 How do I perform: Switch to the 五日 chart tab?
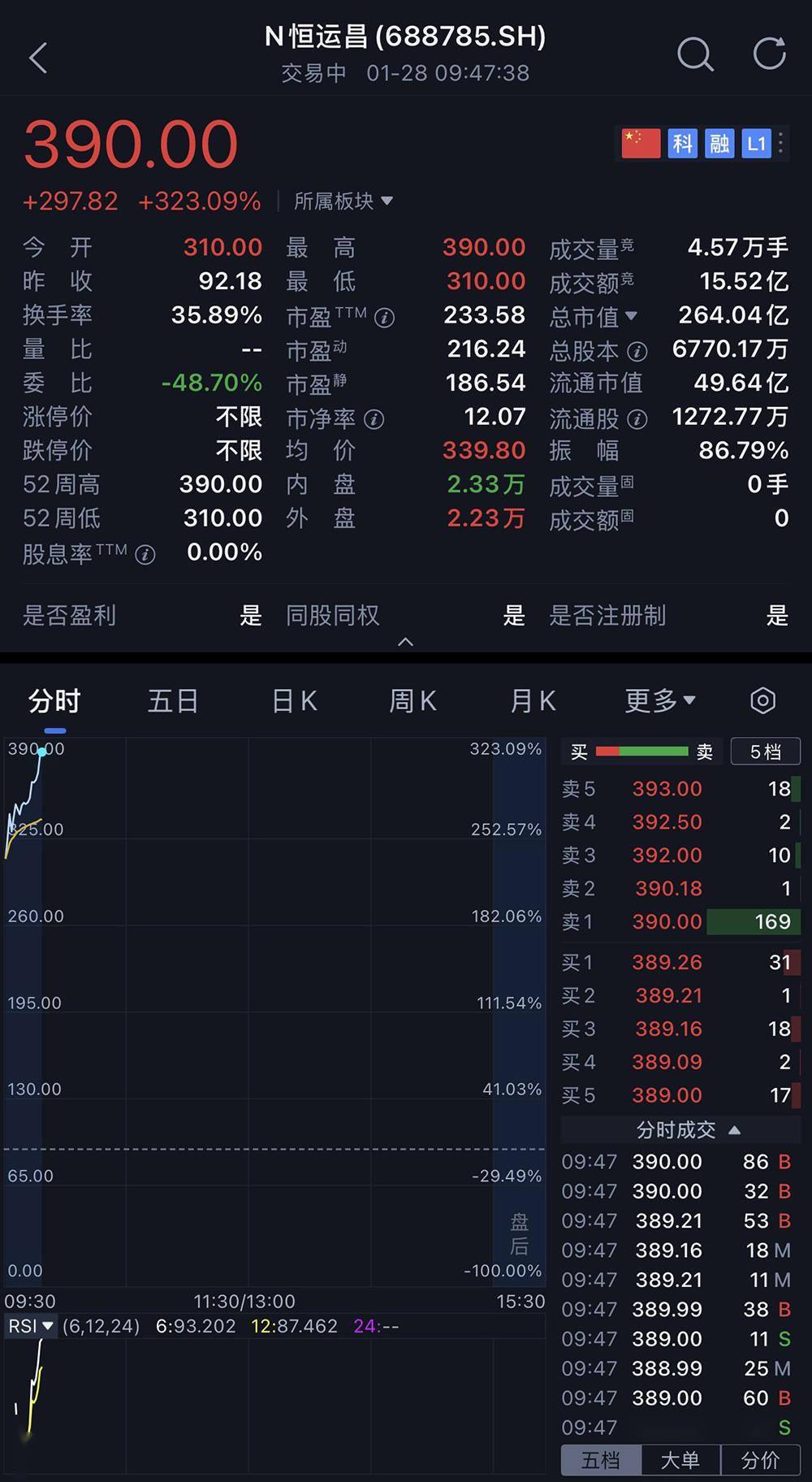tap(173, 700)
